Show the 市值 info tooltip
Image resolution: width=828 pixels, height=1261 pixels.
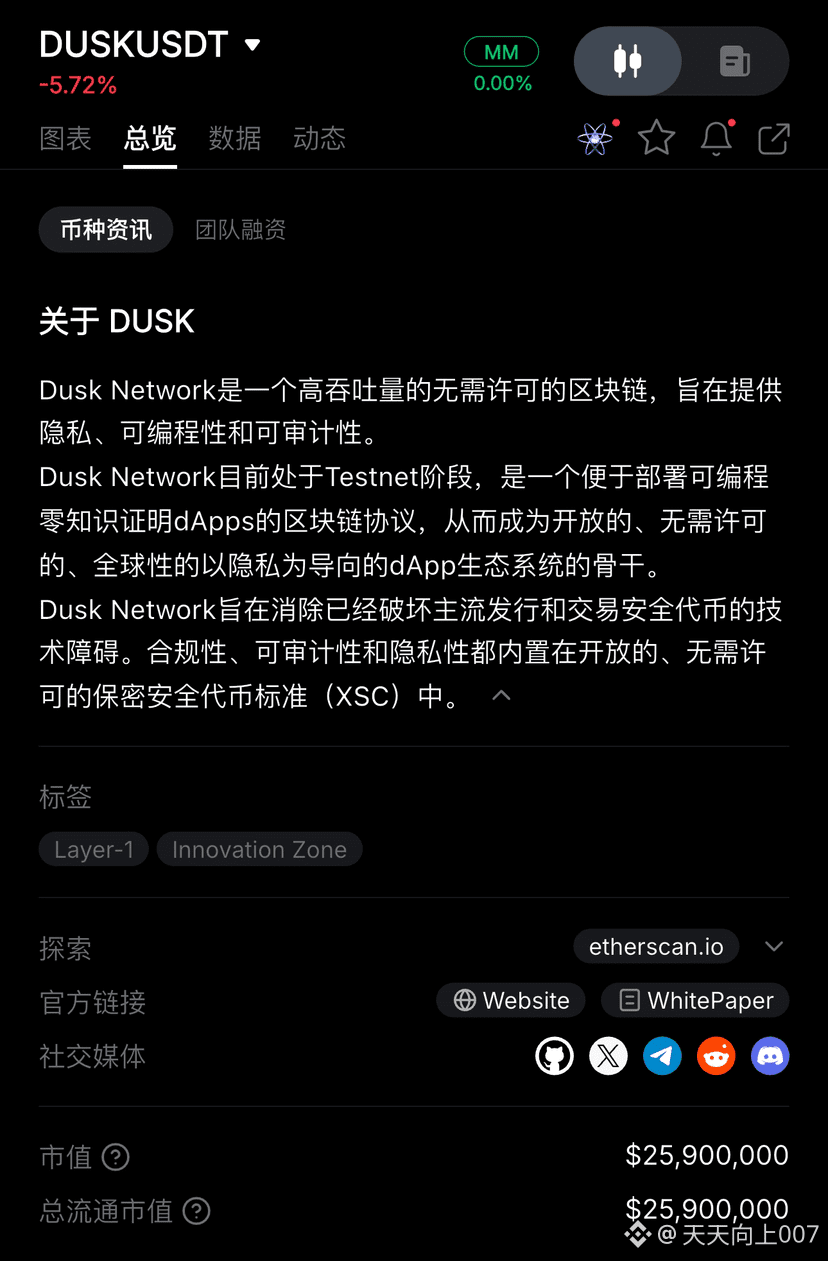pyautogui.click(x=116, y=1157)
